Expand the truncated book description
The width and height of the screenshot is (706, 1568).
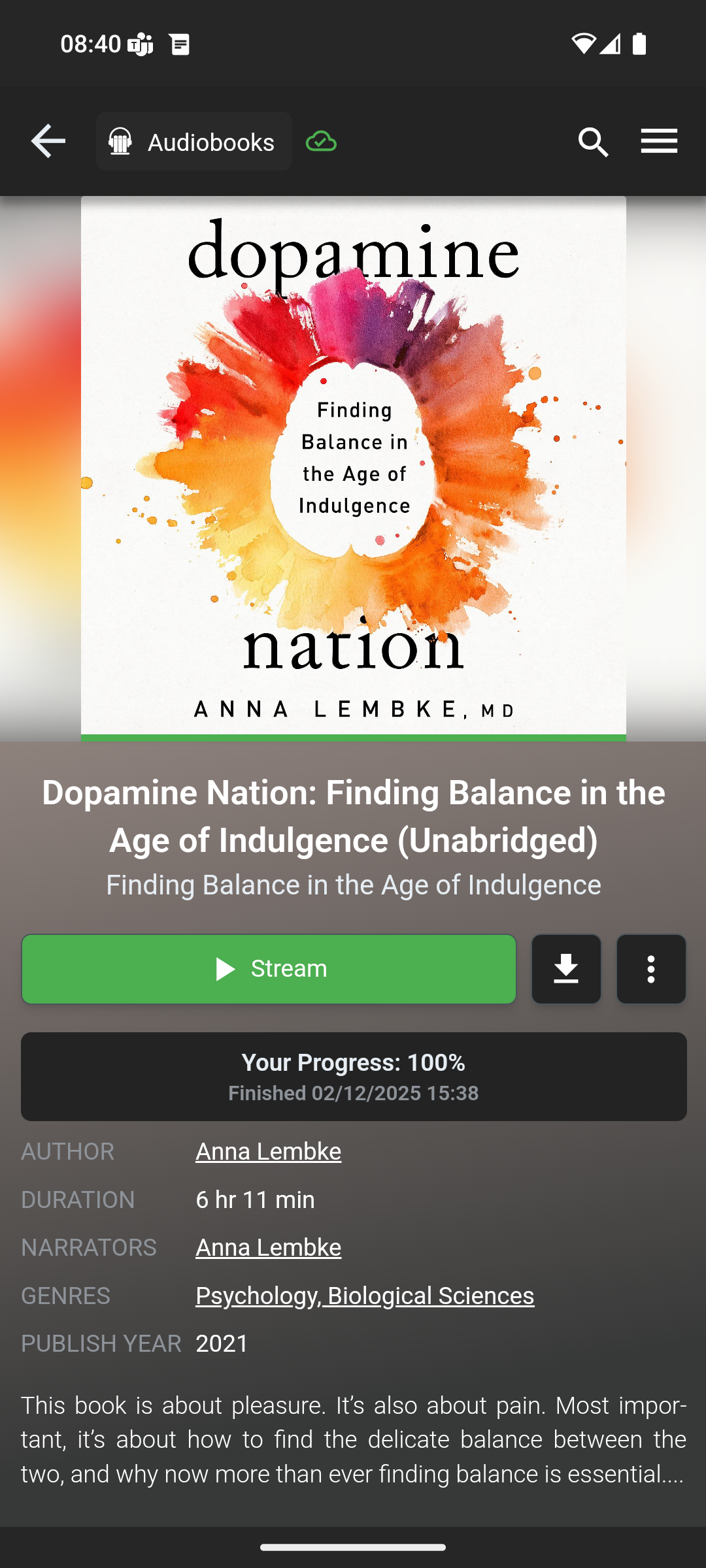353,1440
